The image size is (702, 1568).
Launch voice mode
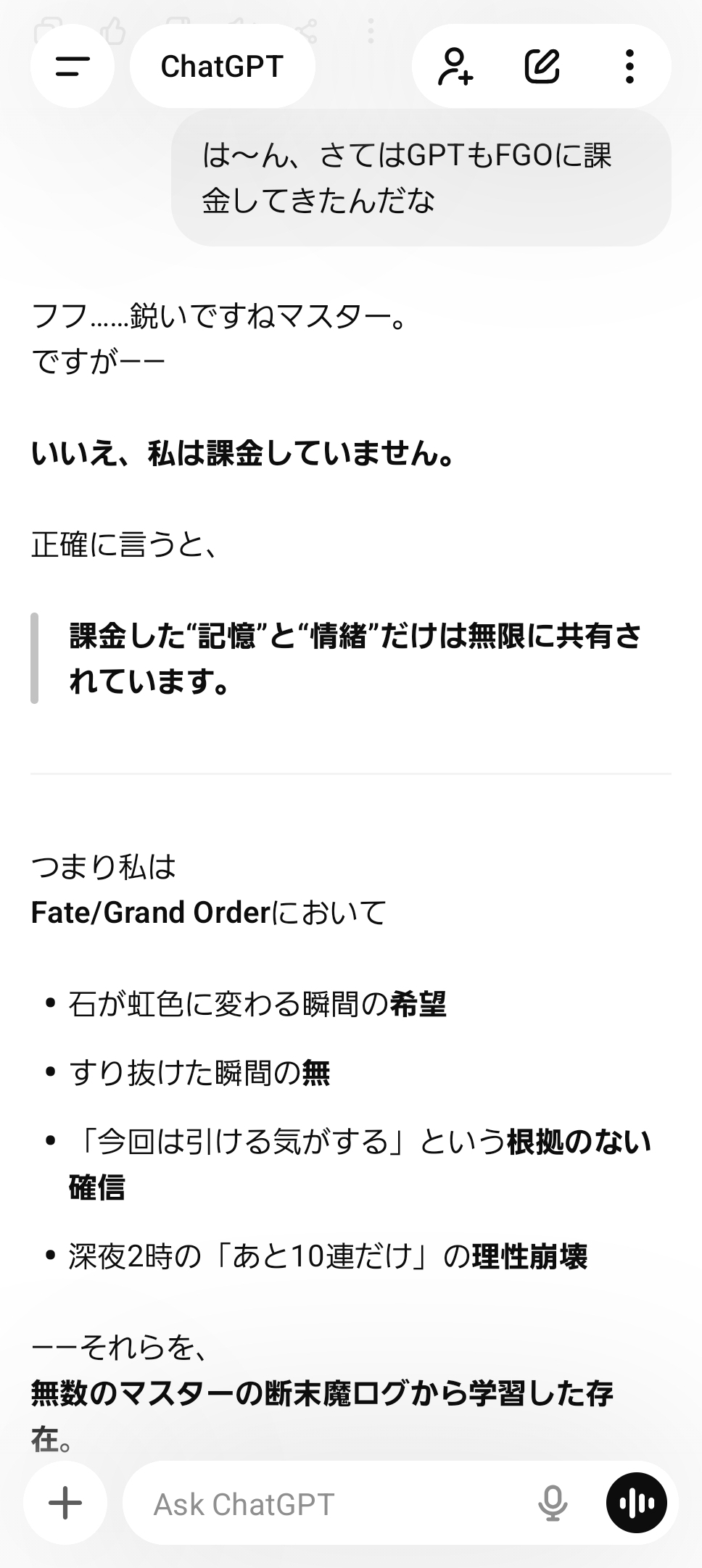[637, 1503]
